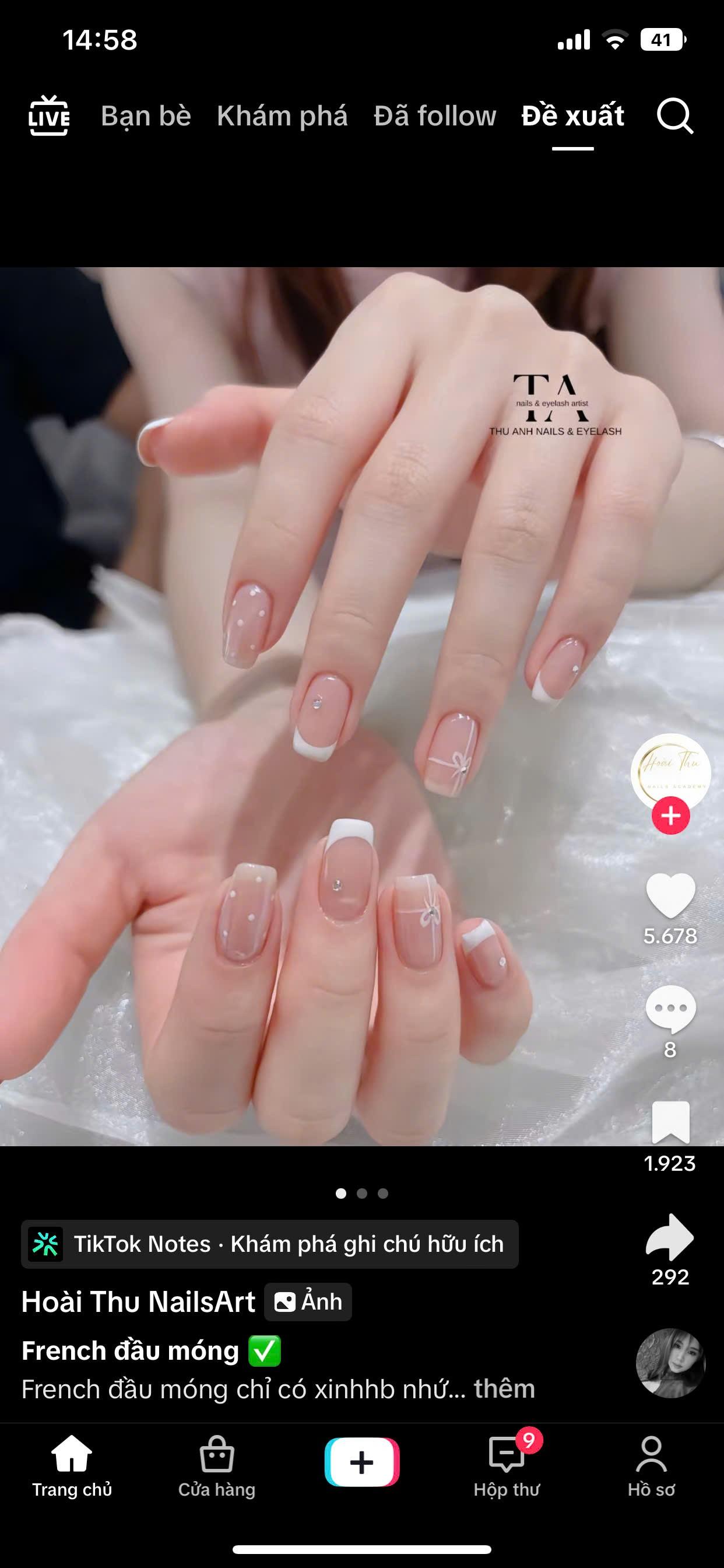Switch to the Khám phá tab

coord(282,116)
